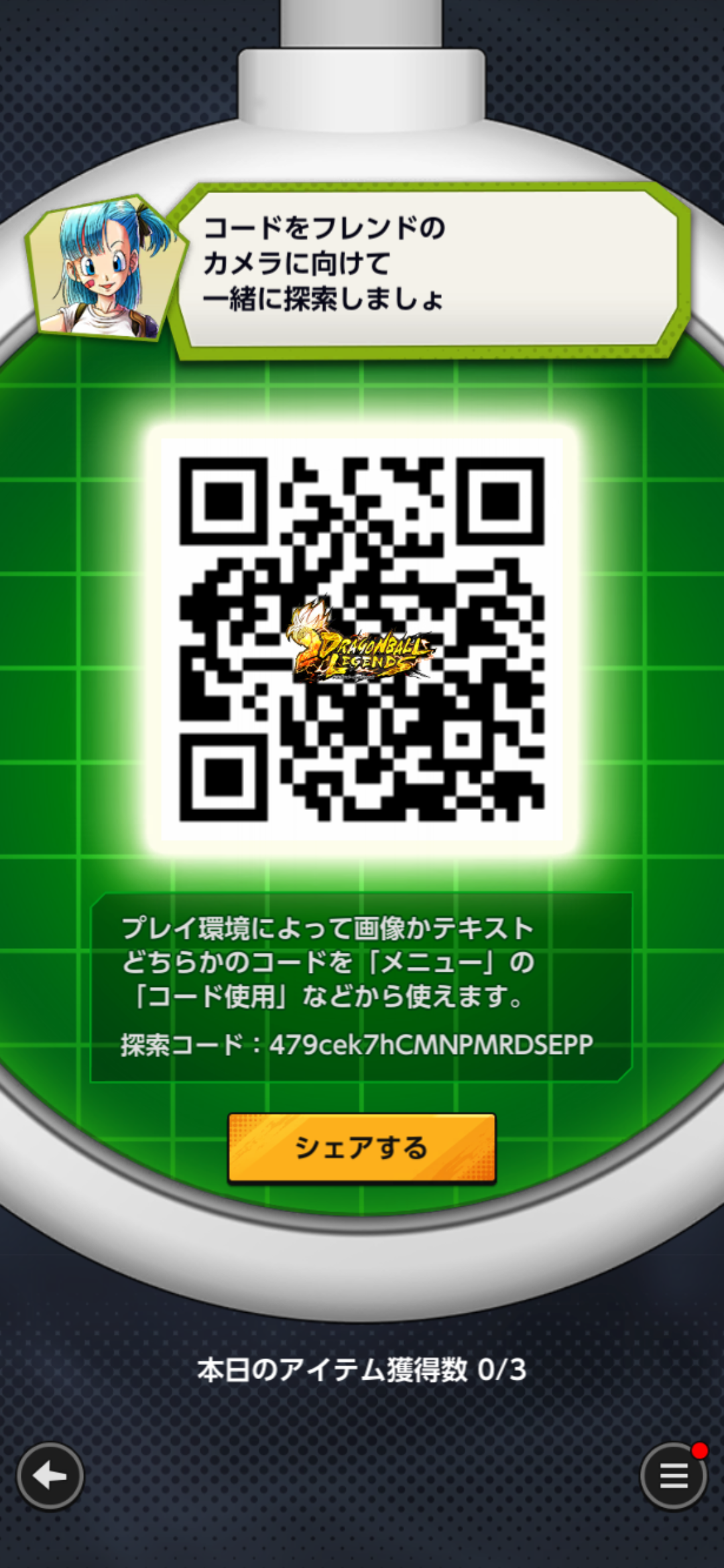Go back using the arrow button
This screenshot has width=724, height=1568.
(50, 1476)
